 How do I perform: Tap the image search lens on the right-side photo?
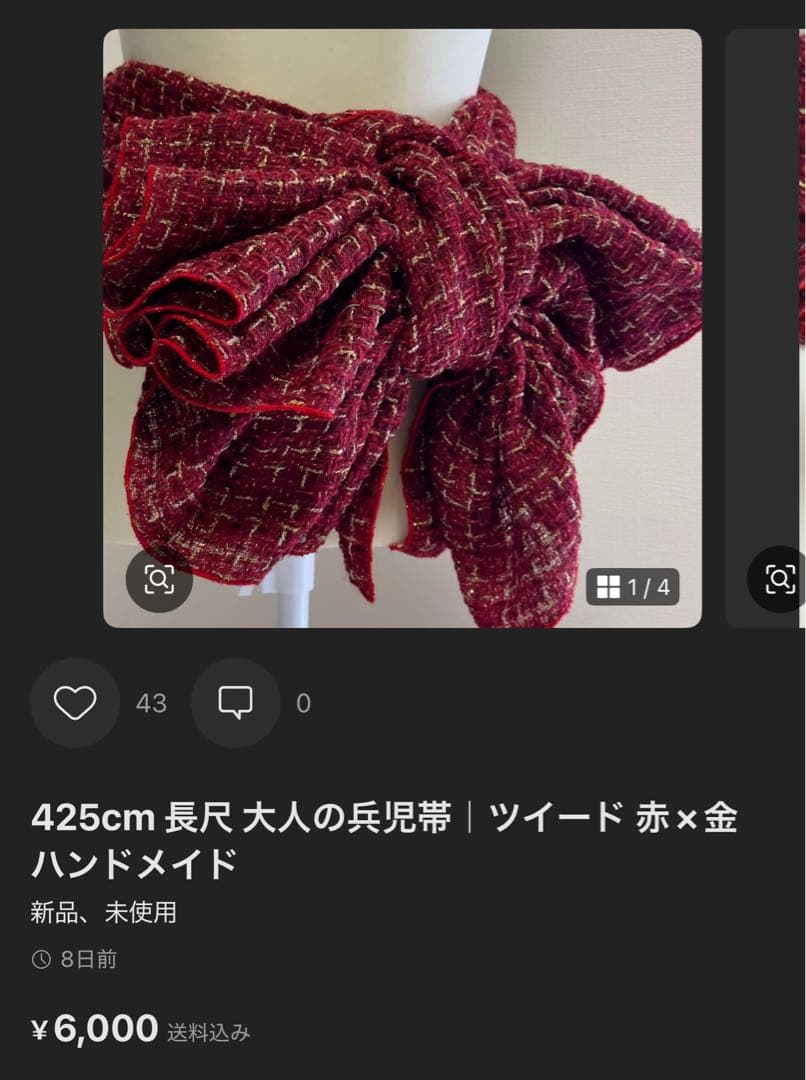[x=779, y=578]
